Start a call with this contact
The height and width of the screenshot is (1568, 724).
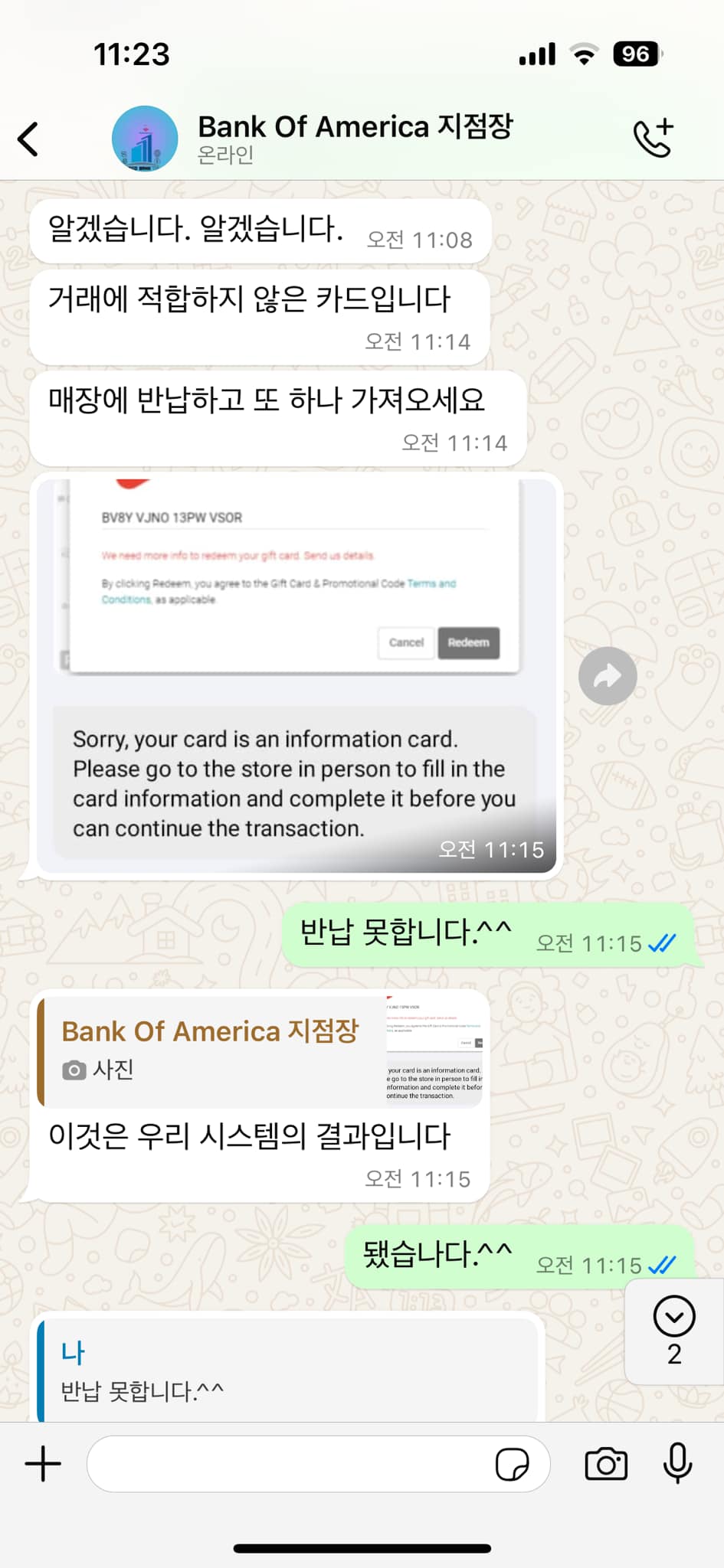[653, 139]
